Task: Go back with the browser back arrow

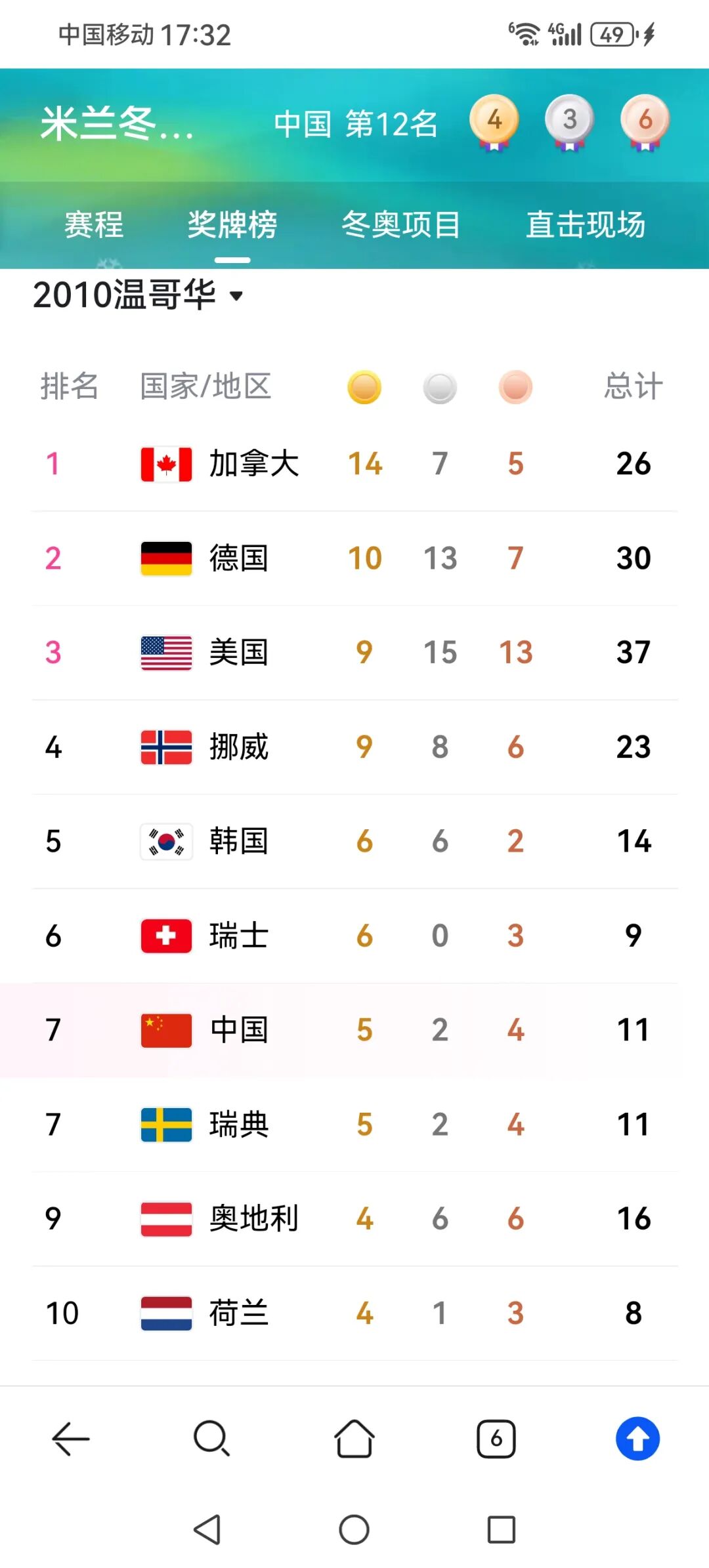Action: coord(71,1439)
